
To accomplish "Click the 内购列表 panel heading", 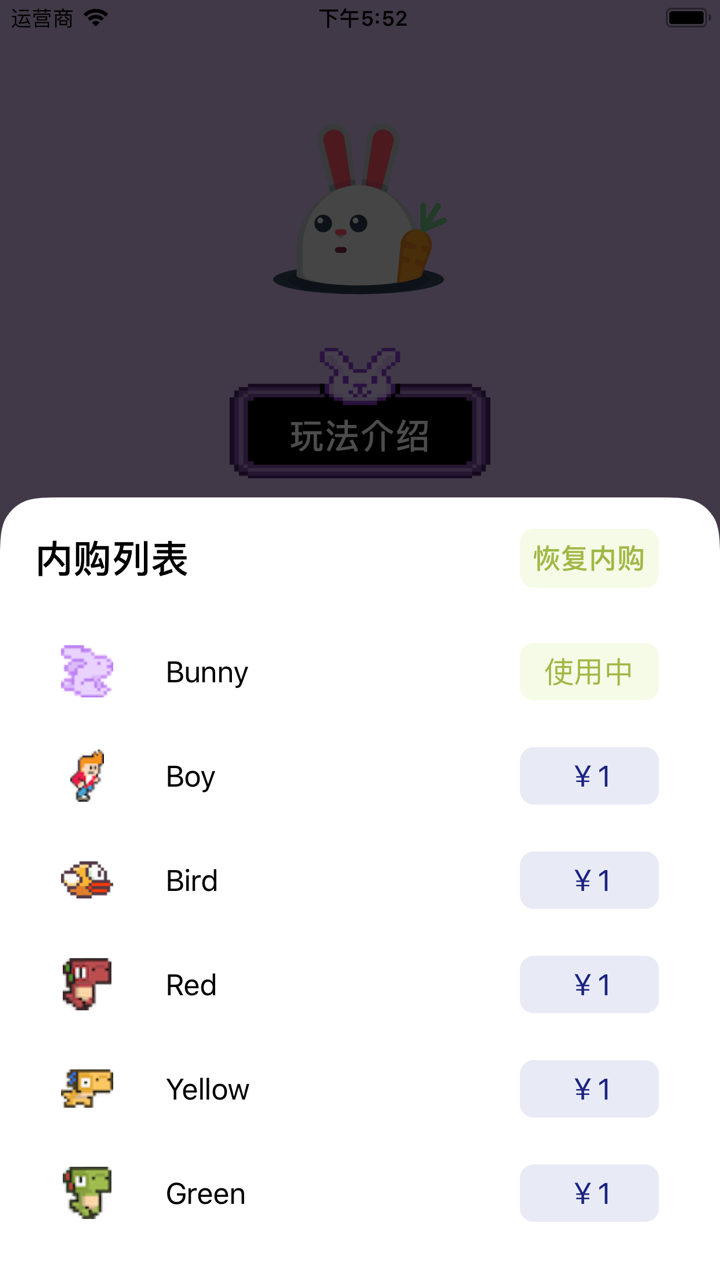I will tap(111, 560).
